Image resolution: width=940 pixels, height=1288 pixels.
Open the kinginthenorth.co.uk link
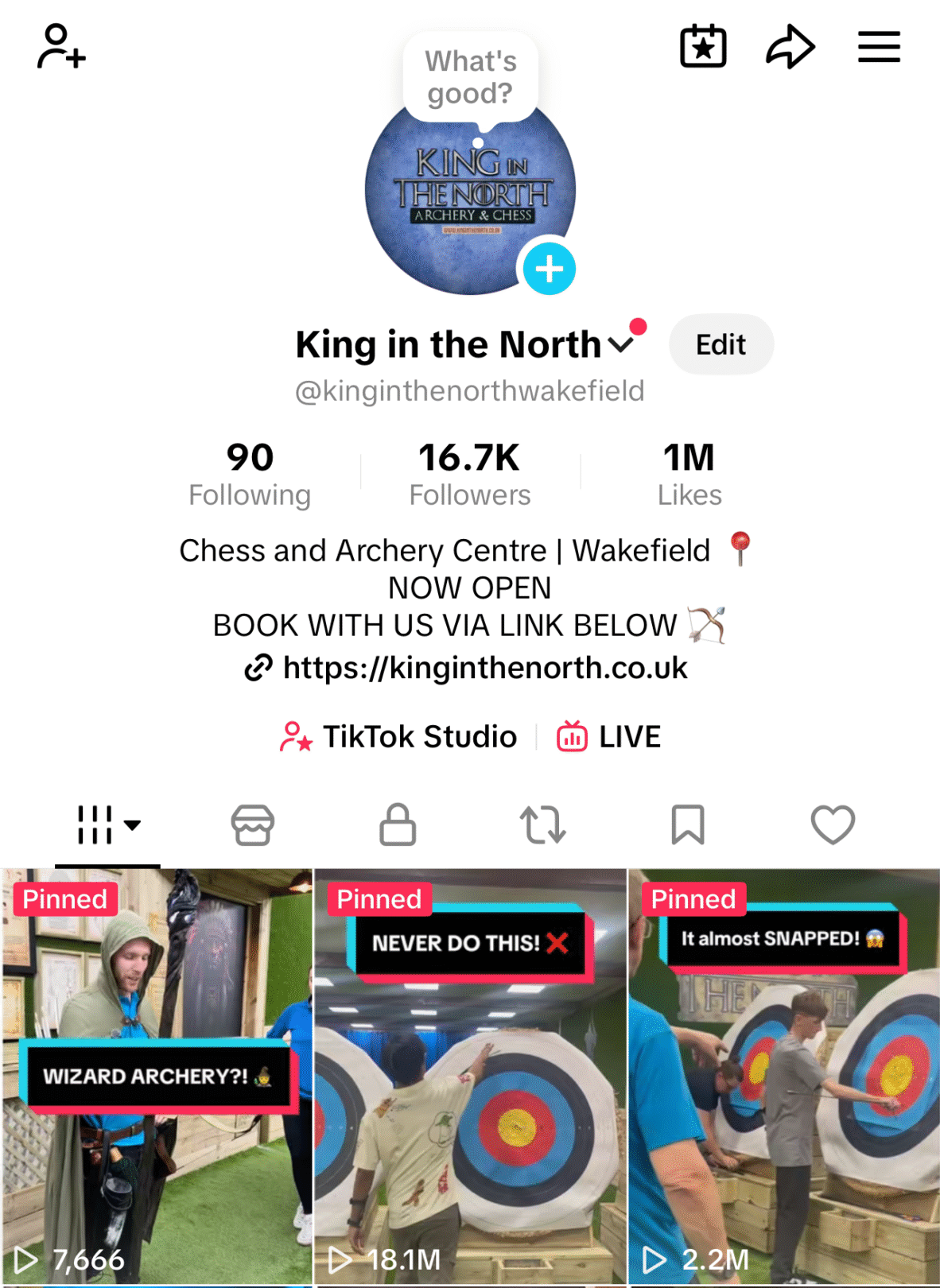pos(484,668)
